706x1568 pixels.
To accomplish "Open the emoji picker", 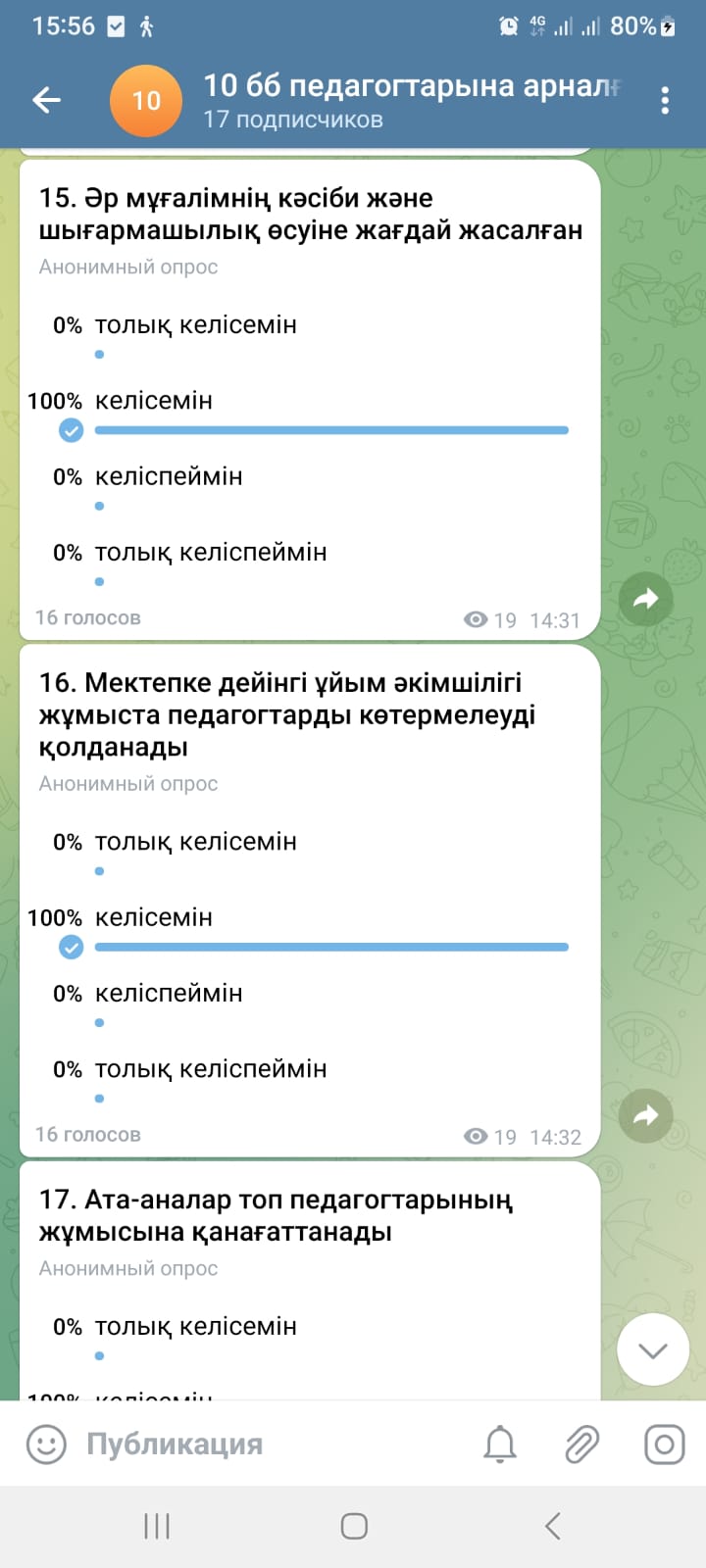I will coord(46,1444).
